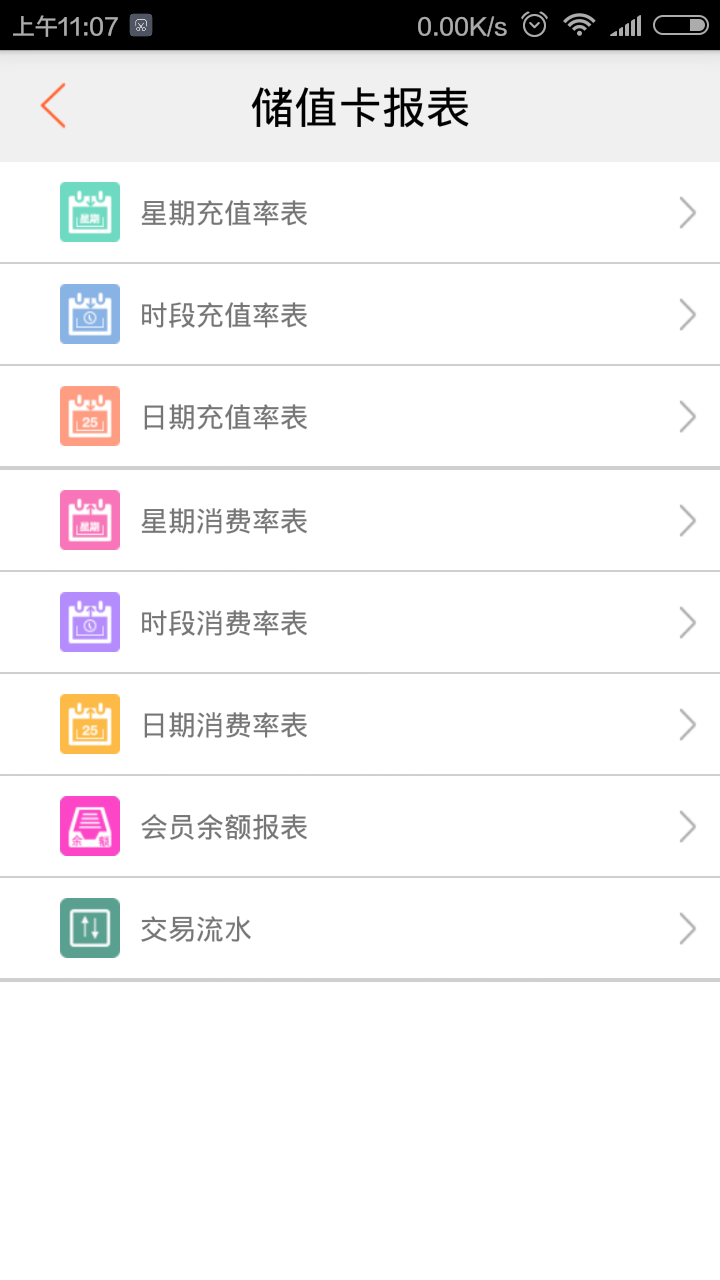Open the 交易流水 transaction list
This screenshot has width=720, height=1280.
pos(360,928)
